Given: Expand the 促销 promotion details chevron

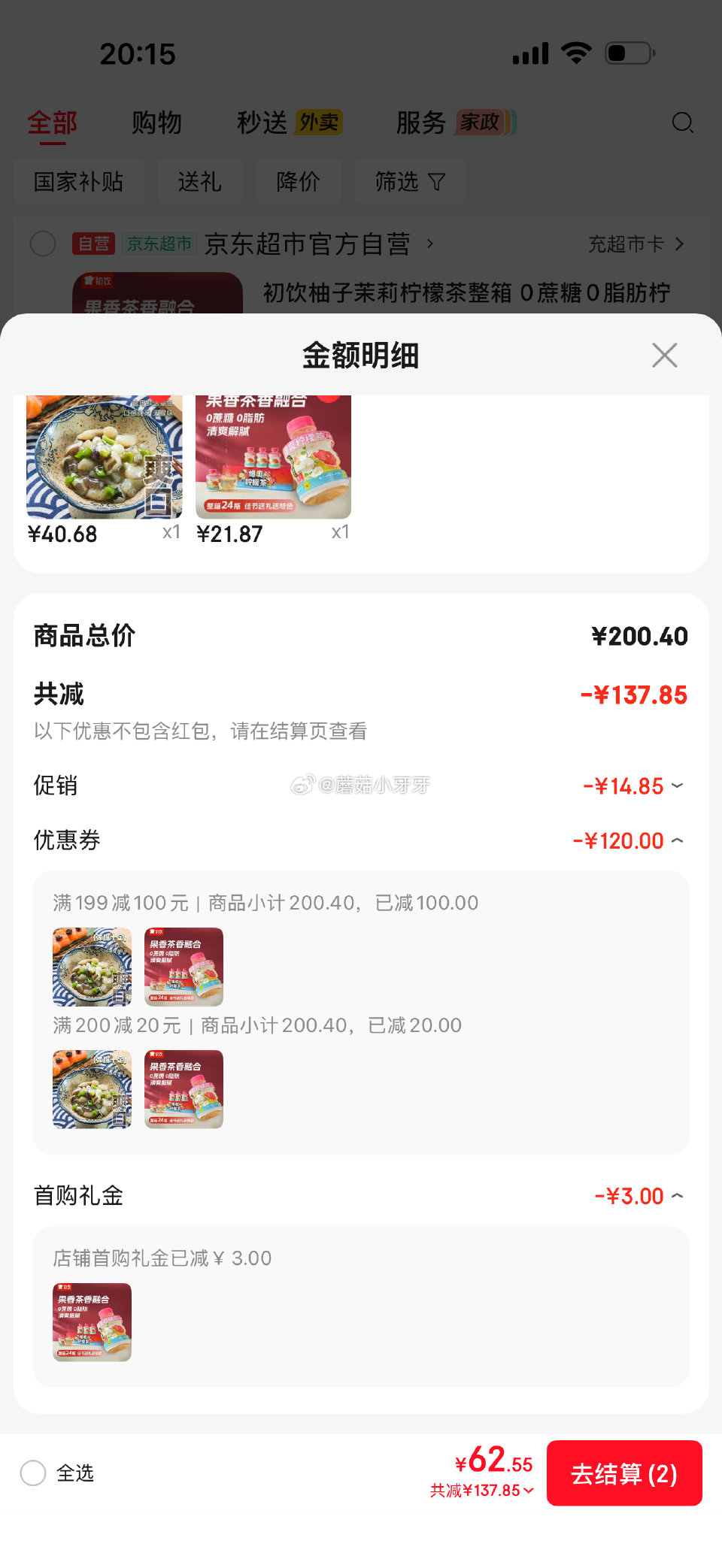Looking at the screenshot, I should [x=676, y=786].
